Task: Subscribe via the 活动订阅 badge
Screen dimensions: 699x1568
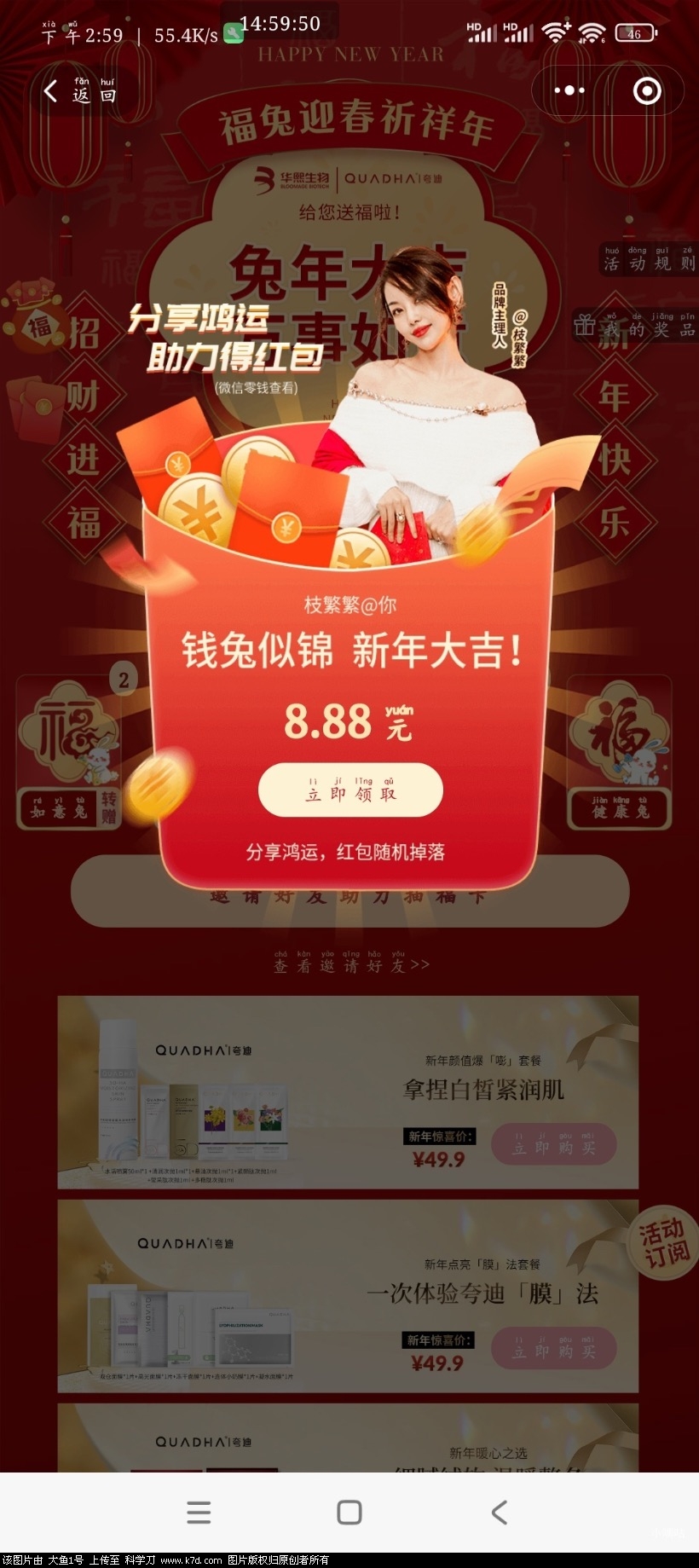Action: coord(664,1241)
